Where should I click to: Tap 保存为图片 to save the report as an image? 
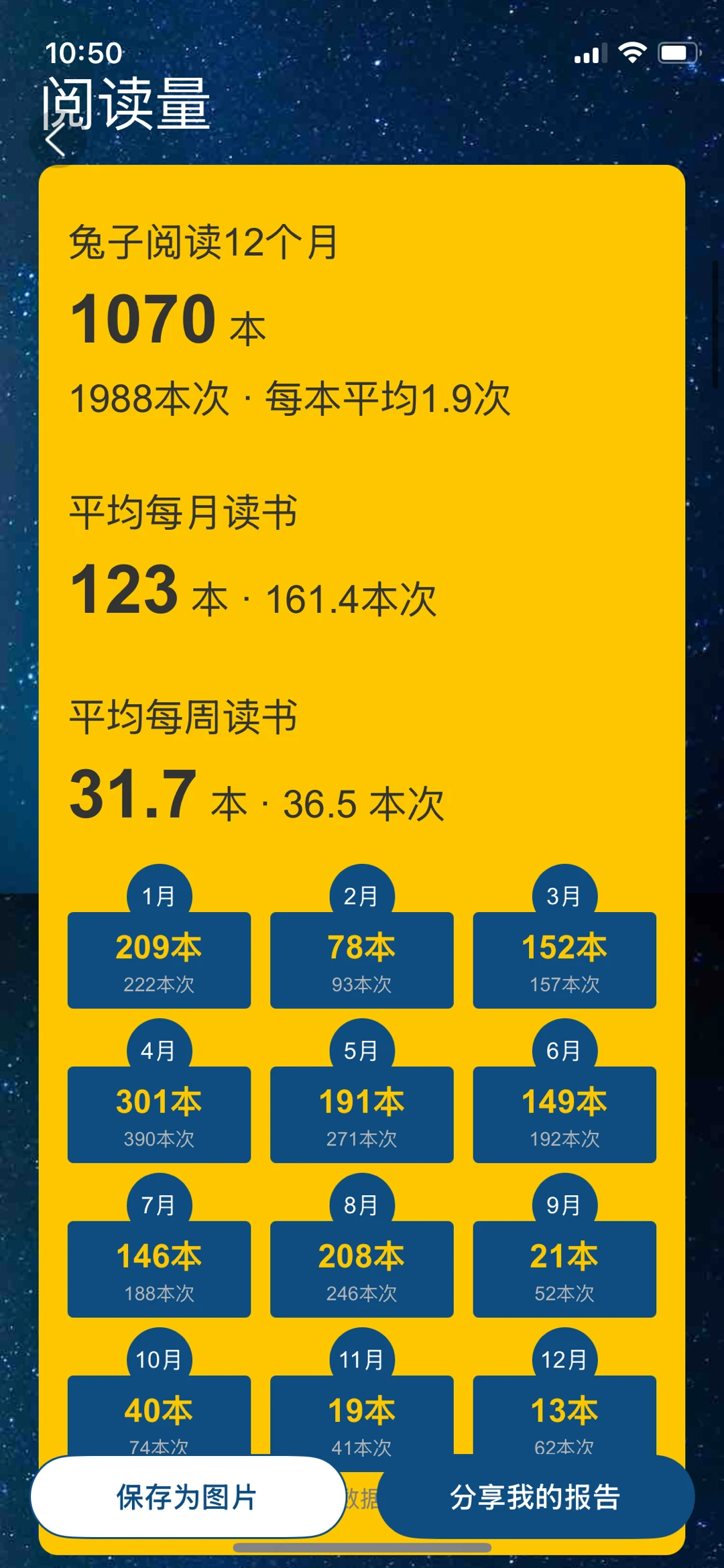click(188, 1497)
